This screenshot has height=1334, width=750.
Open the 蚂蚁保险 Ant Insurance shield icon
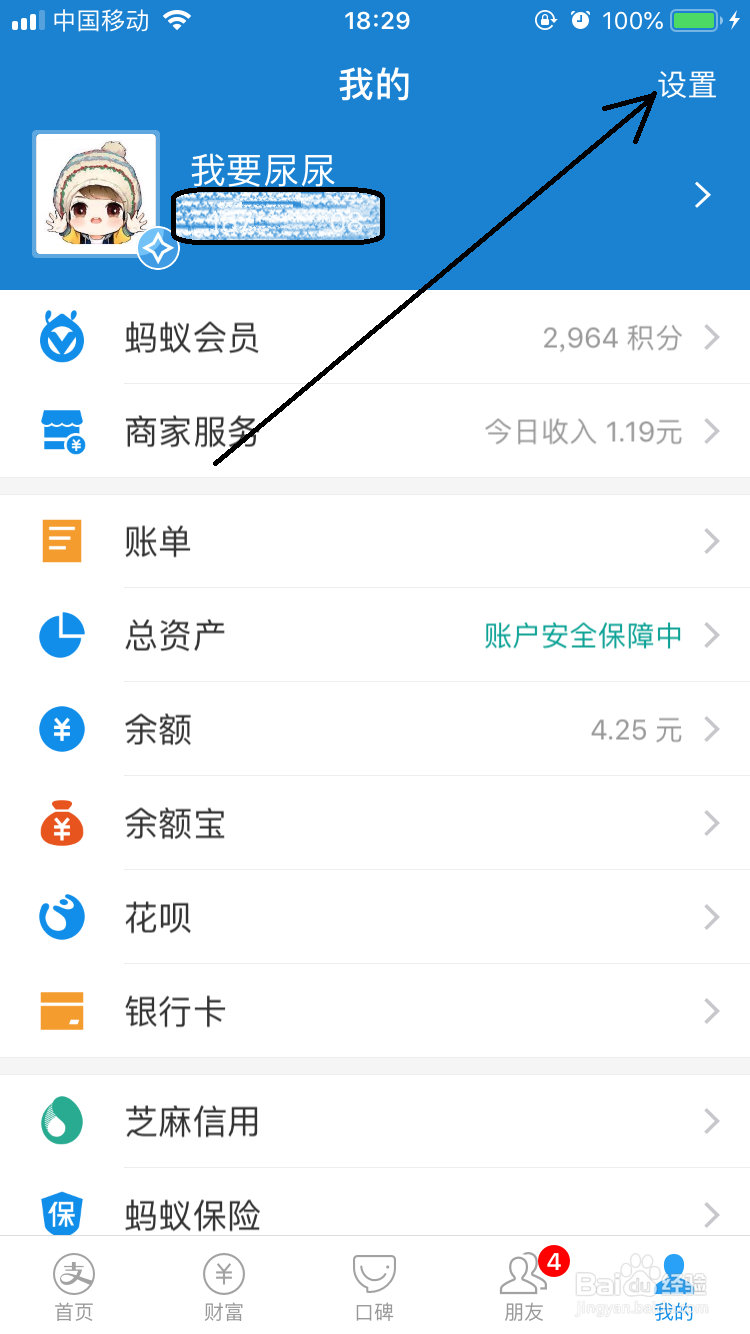(x=62, y=1214)
